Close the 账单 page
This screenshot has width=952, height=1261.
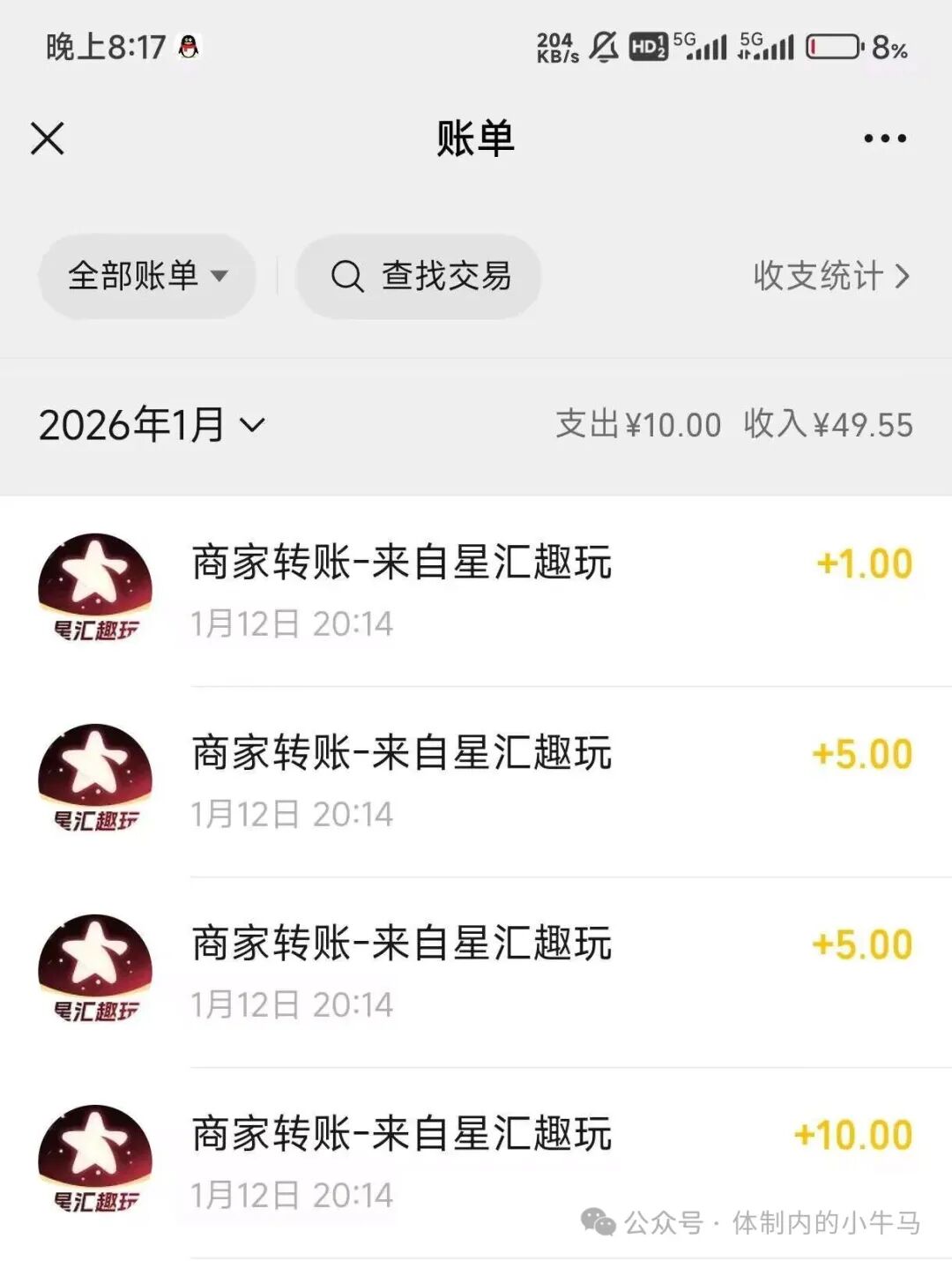(x=48, y=138)
